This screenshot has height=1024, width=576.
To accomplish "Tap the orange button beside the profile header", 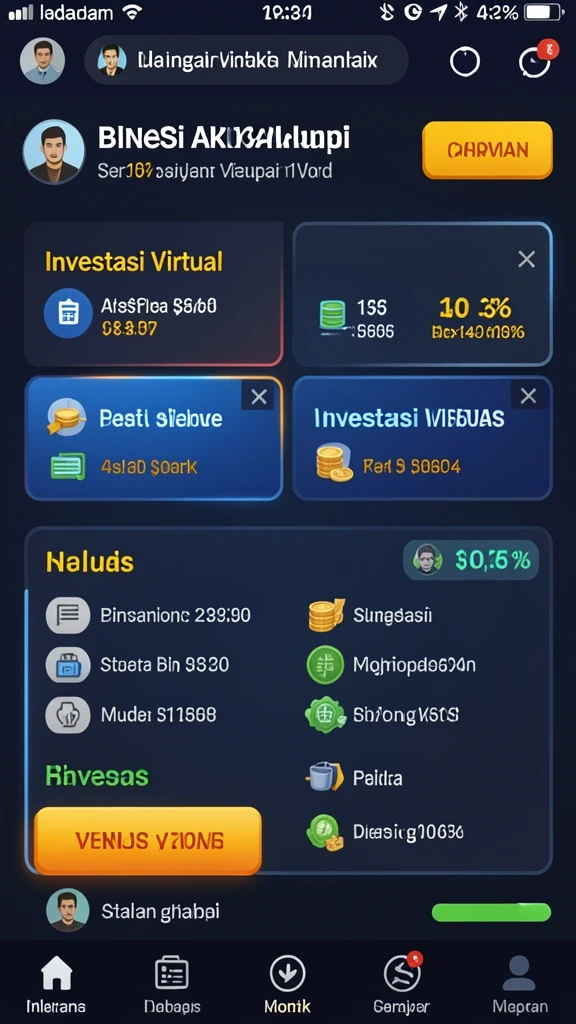I will pos(487,150).
